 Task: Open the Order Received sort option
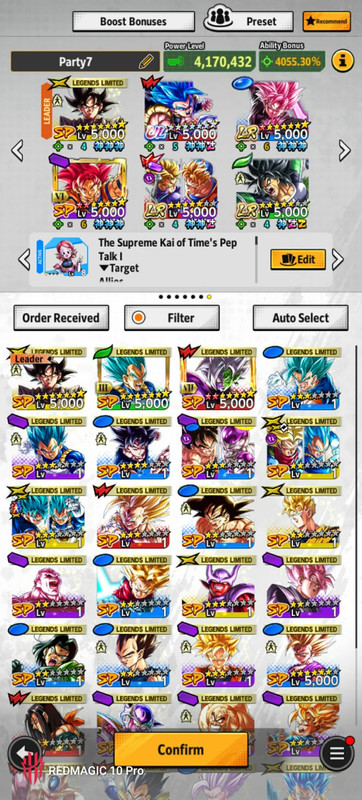tap(61, 318)
